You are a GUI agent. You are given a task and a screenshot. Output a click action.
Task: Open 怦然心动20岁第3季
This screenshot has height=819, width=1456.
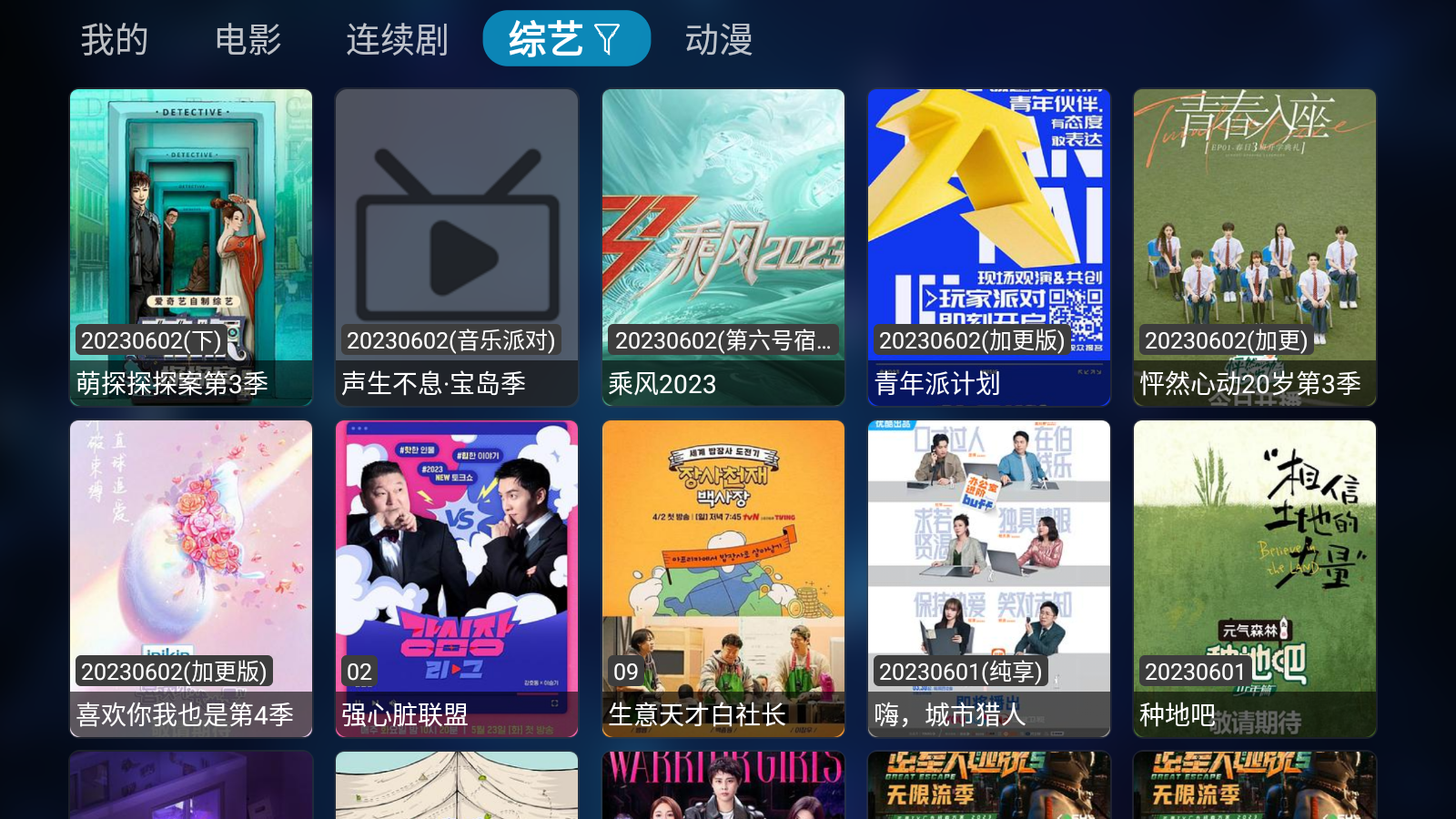click(1255, 247)
